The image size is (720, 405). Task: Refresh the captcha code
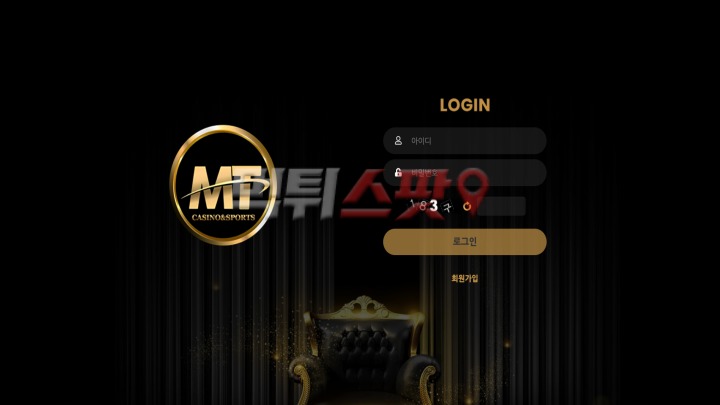pos(467,207)
